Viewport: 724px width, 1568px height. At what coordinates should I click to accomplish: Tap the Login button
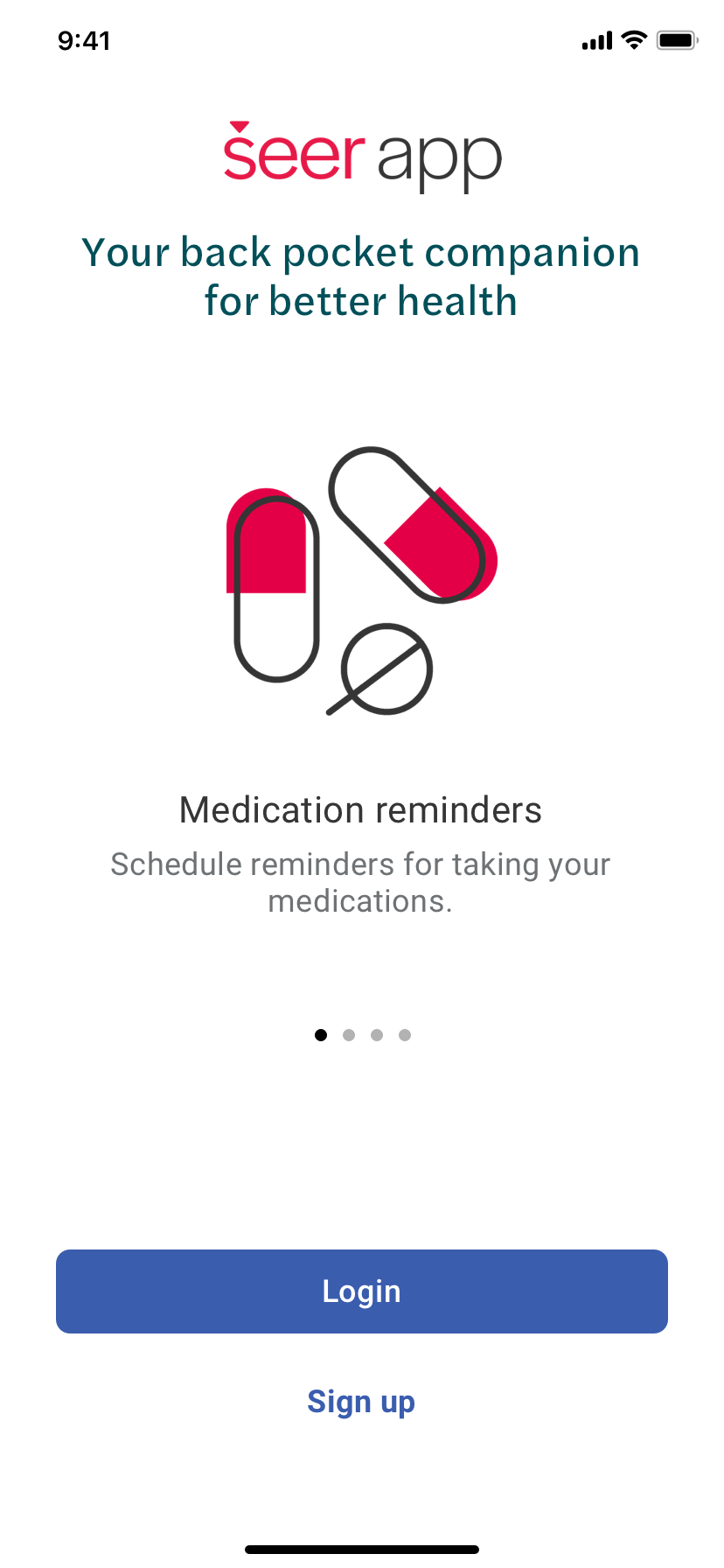click(362, 1291)
